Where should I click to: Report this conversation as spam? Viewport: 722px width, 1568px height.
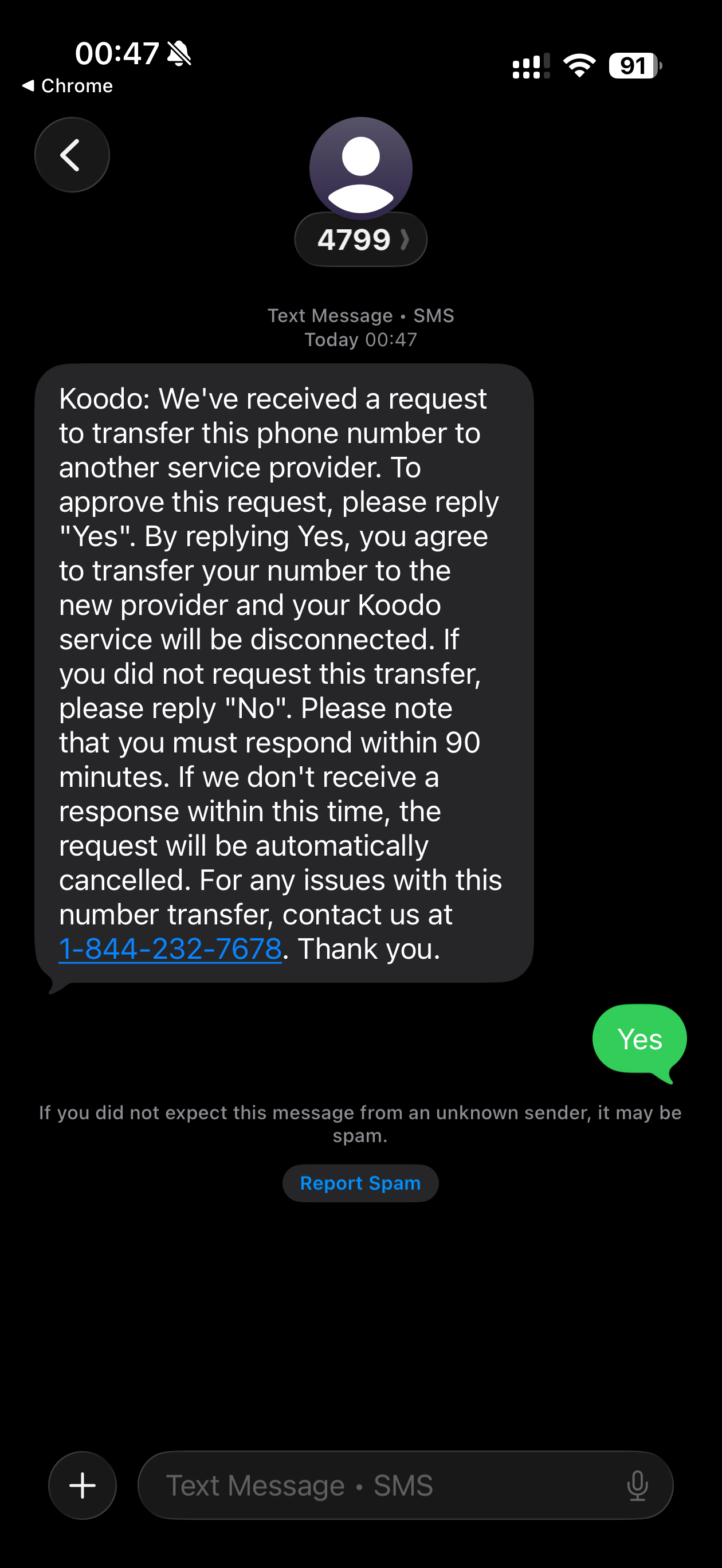tap(360, 1183)
